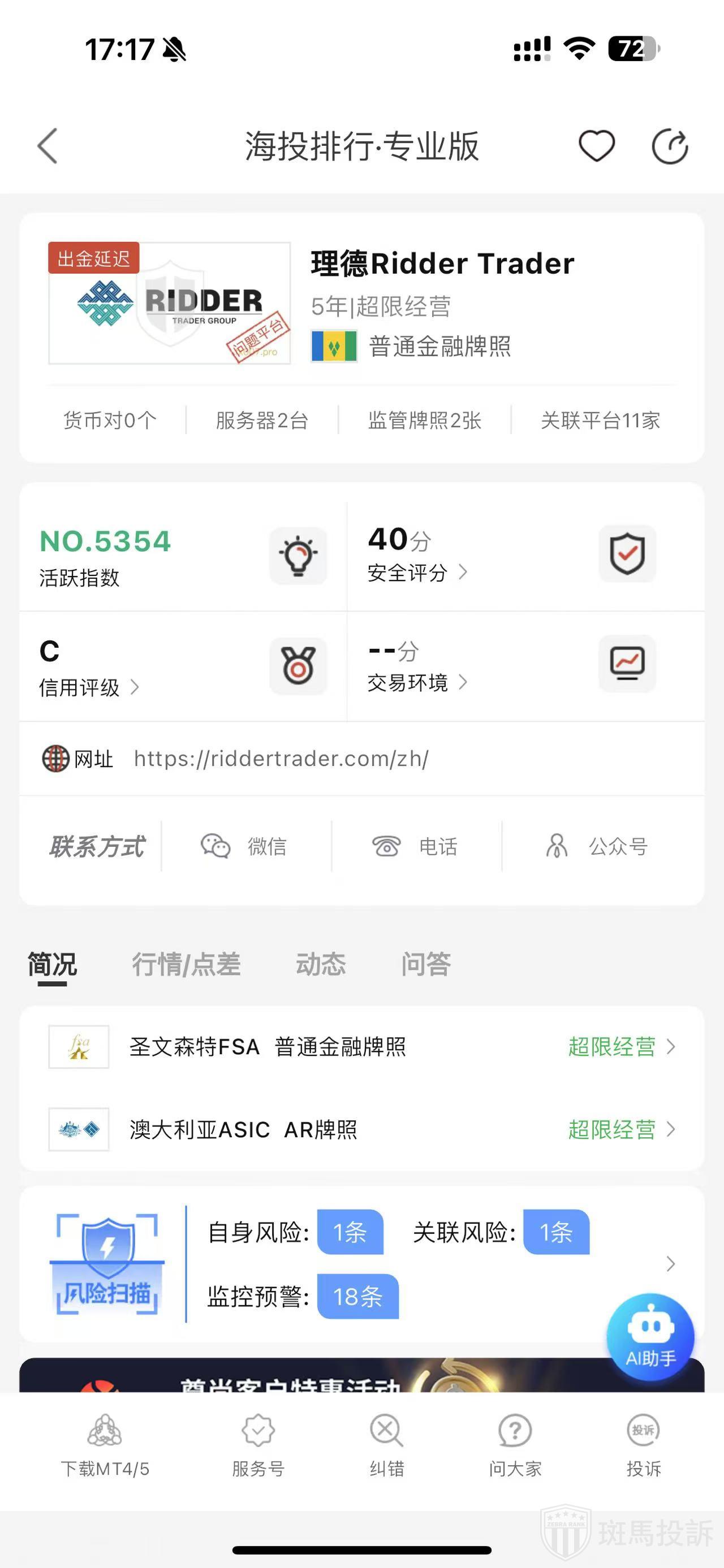Open the riddertrader.com website link
The width and height of the screenshot is (724, 1568).
(x=281, y=759)
